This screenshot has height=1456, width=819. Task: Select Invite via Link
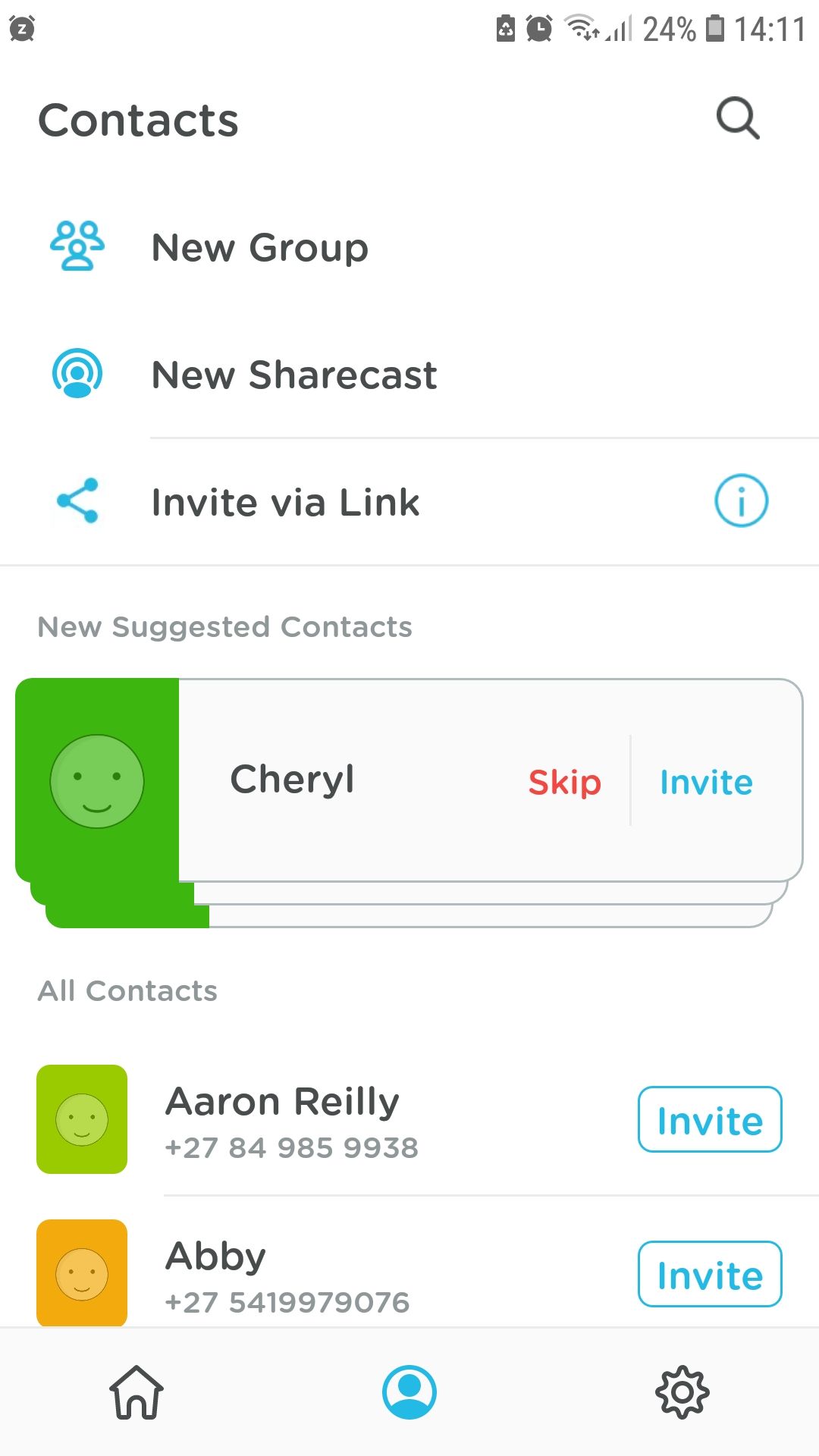tap(285, 503)
